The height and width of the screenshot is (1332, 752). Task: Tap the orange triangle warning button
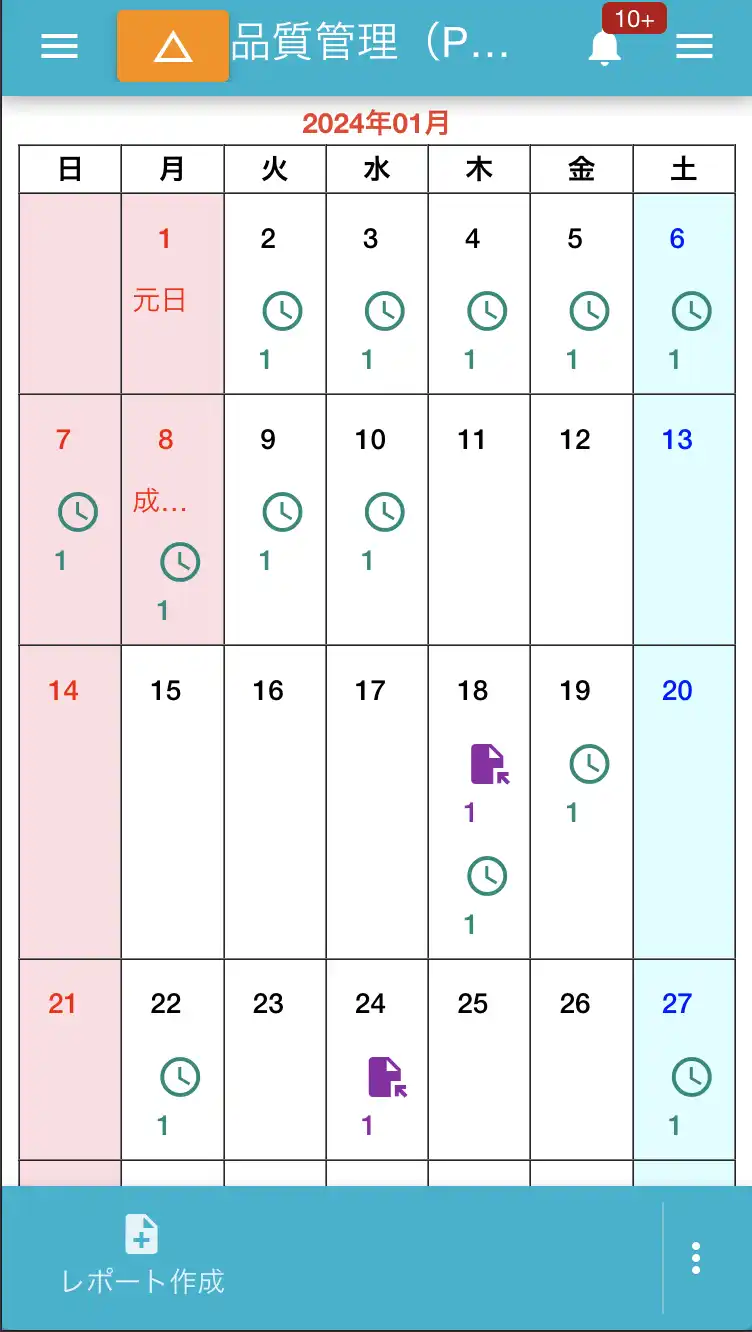pos(173,46)
